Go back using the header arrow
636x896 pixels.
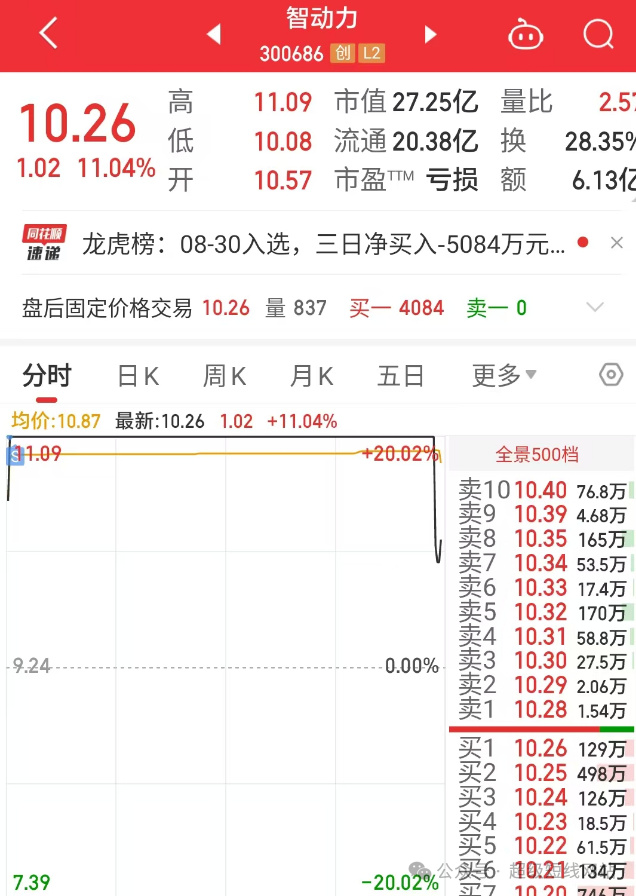coord(48,34)
